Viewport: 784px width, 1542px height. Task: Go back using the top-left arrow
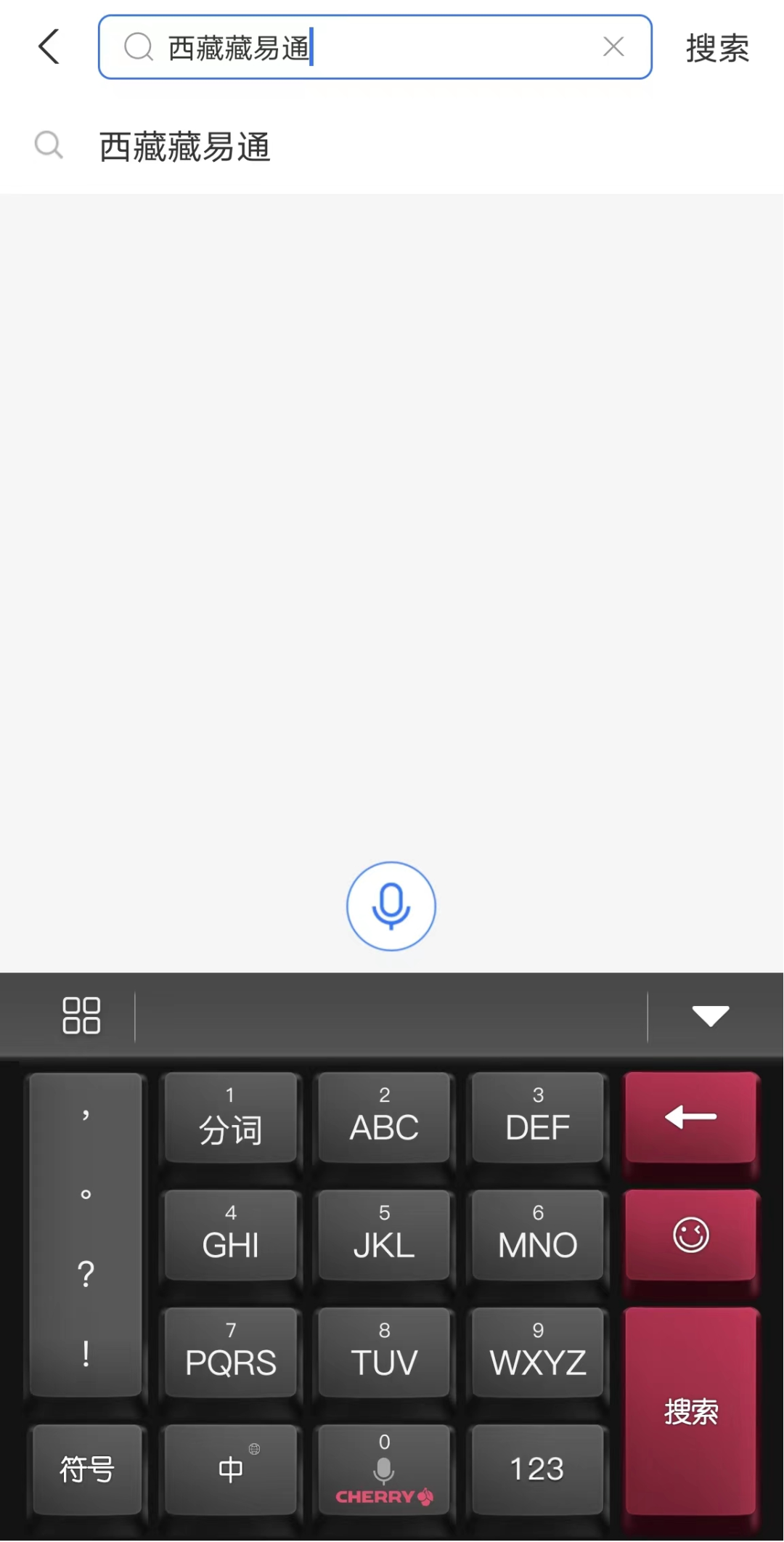tap(49, 47)
